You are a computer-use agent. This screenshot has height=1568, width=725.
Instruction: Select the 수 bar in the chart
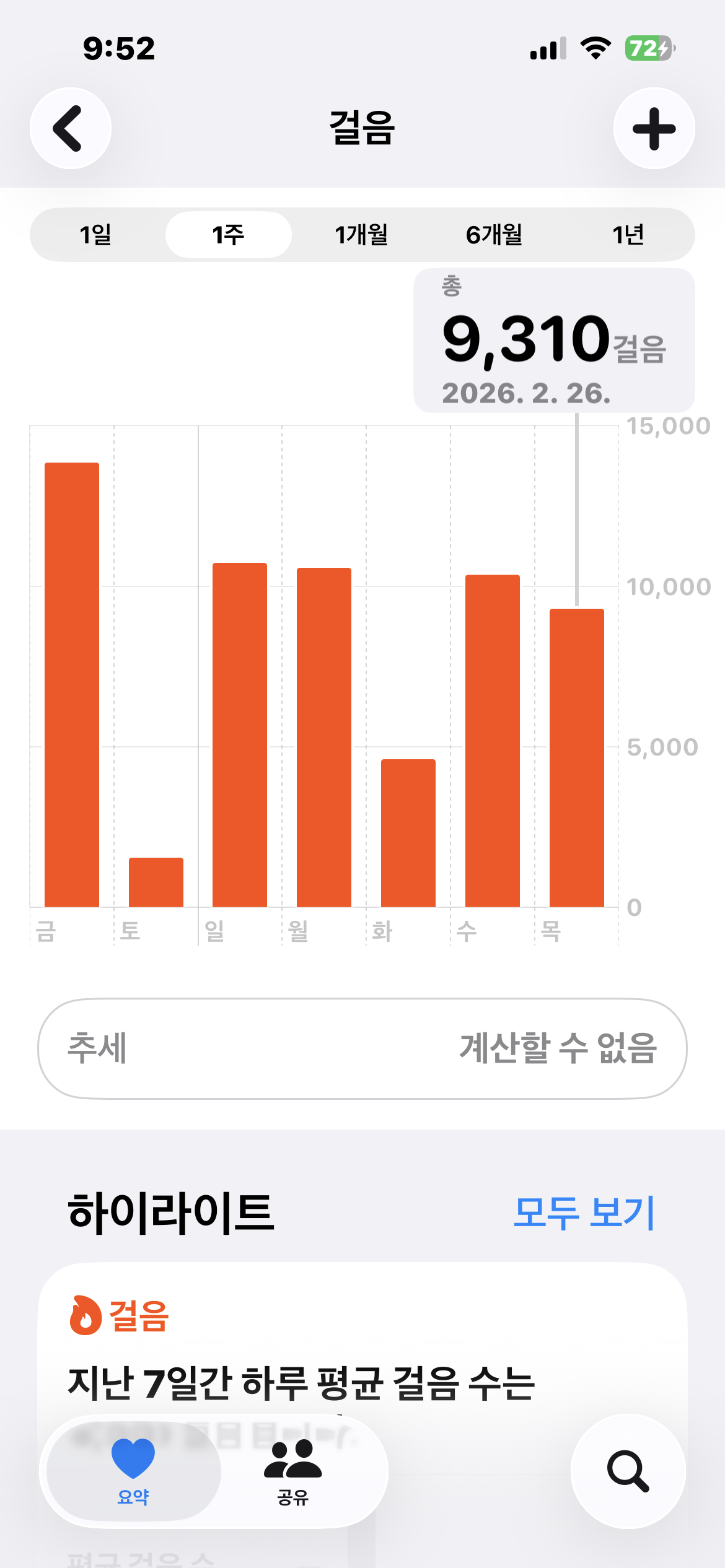click(x=493, y=741)
